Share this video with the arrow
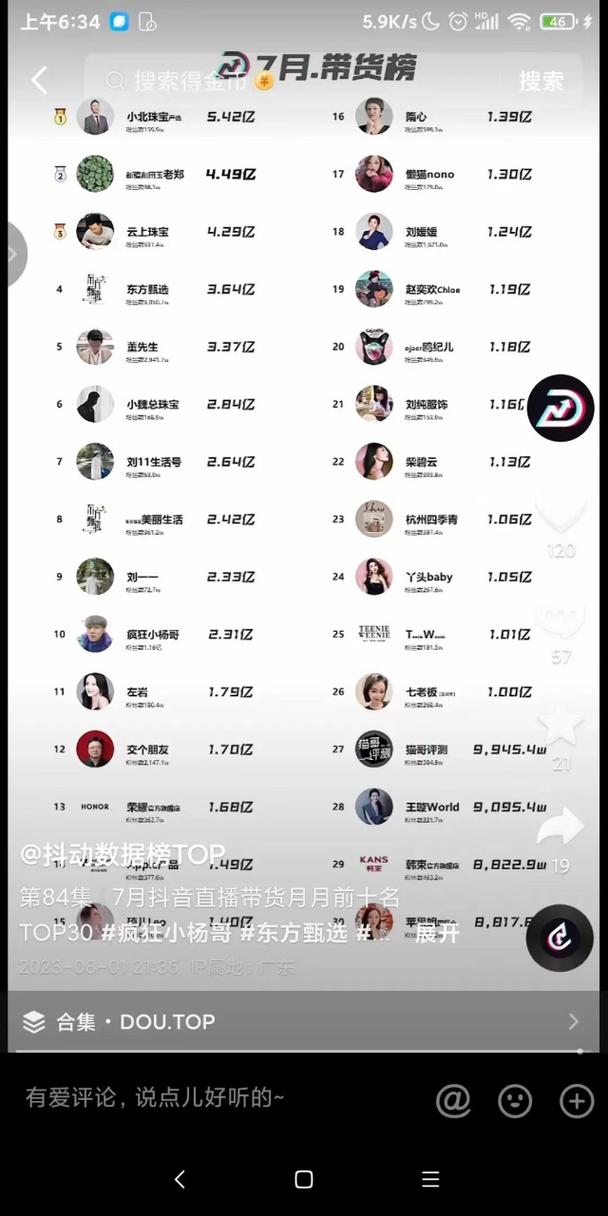This screenshot has width=608, height=1216. 561,827
